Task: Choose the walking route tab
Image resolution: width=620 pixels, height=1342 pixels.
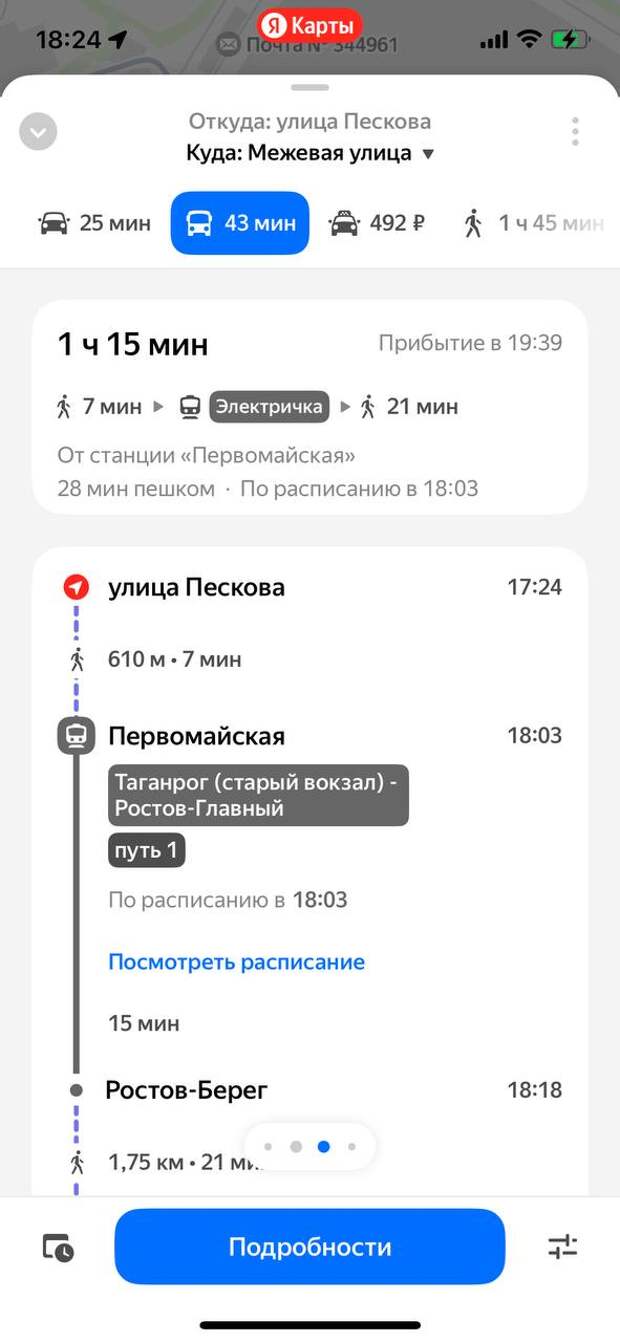Action: [x=533, y=223]
